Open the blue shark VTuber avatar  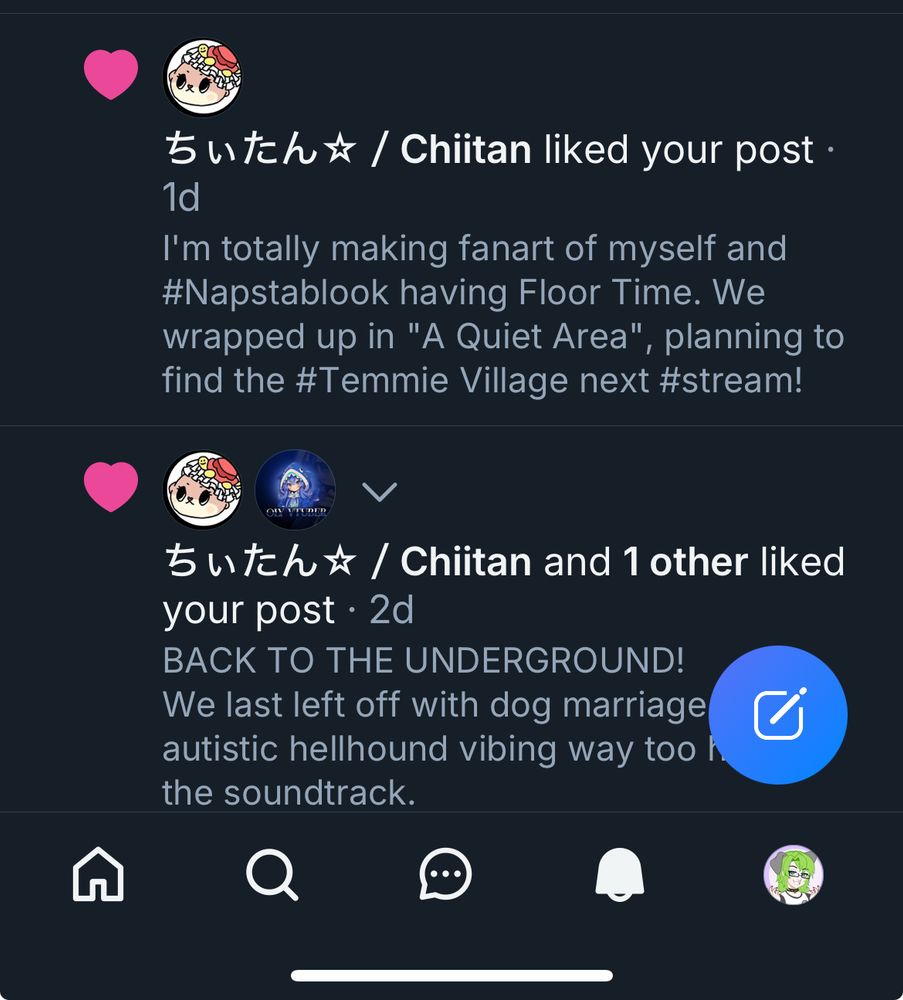[x=295, y=490]
